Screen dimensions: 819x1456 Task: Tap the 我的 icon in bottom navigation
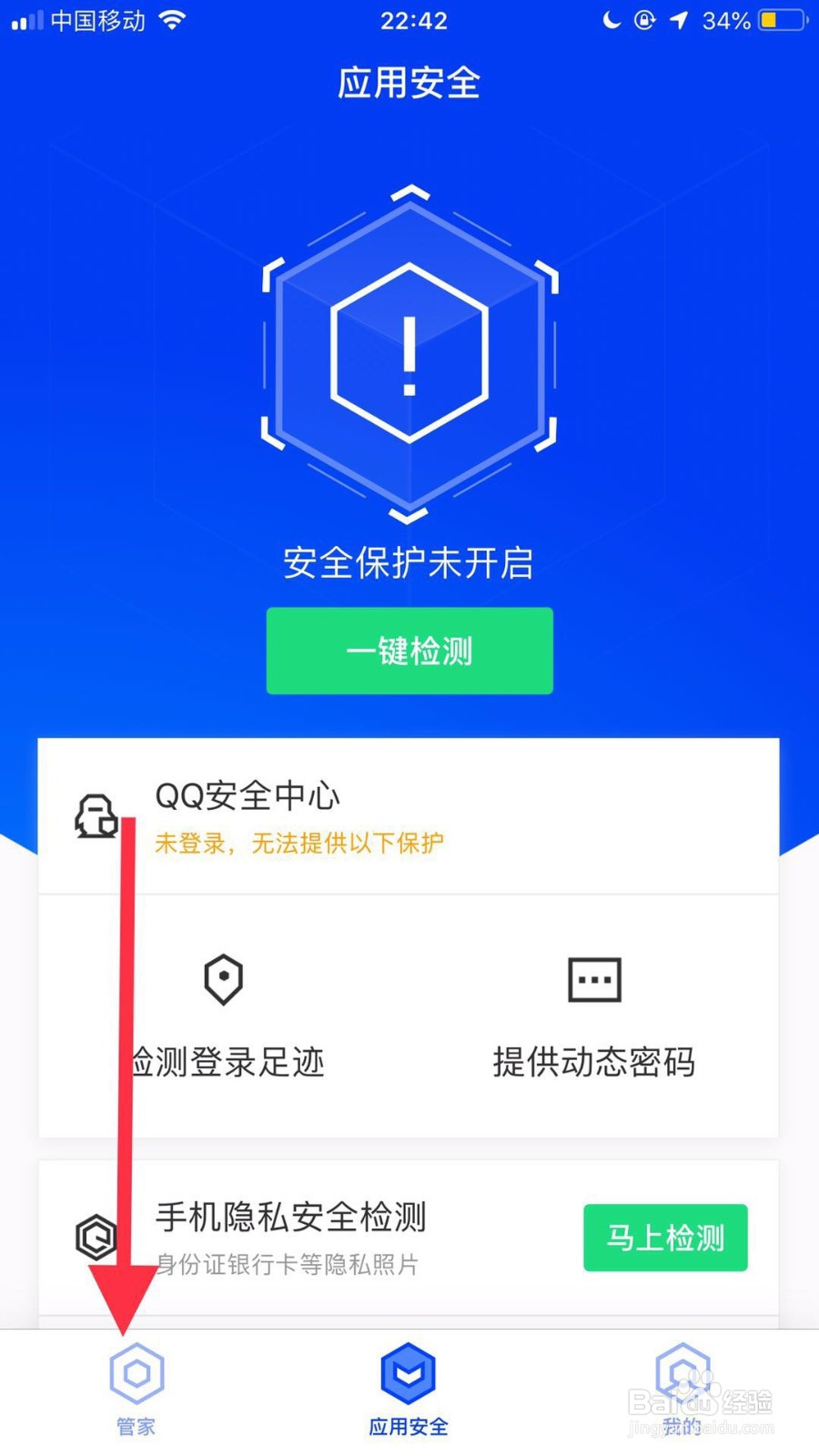(x=682, y=1374)
